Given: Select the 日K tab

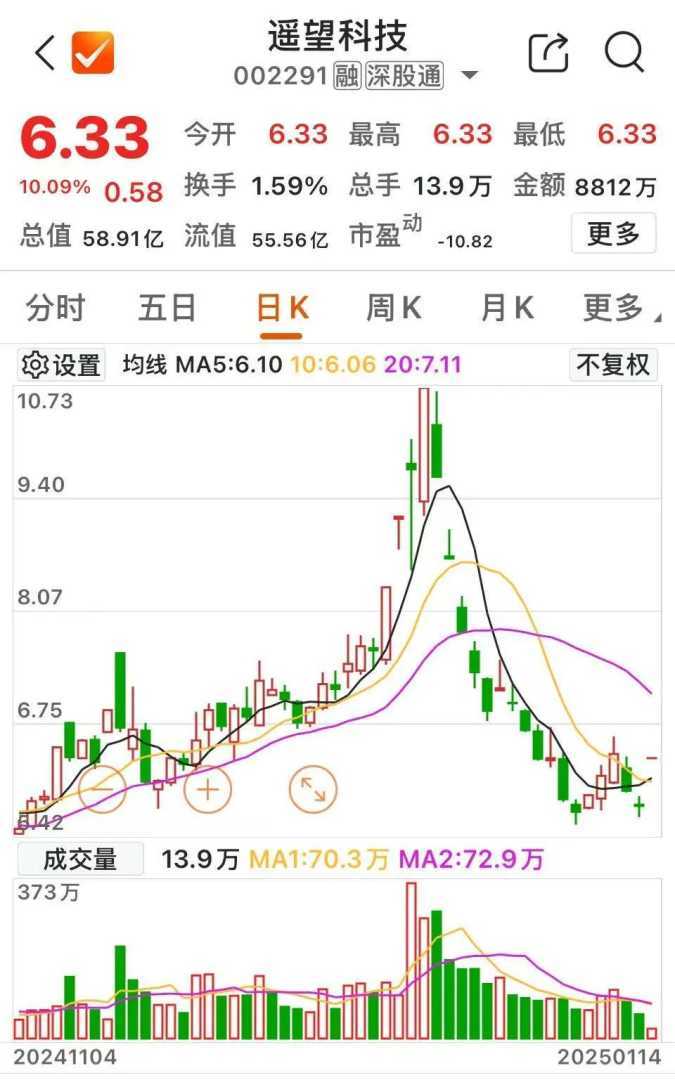Looking at the screenshot, I should click(282, 308).
